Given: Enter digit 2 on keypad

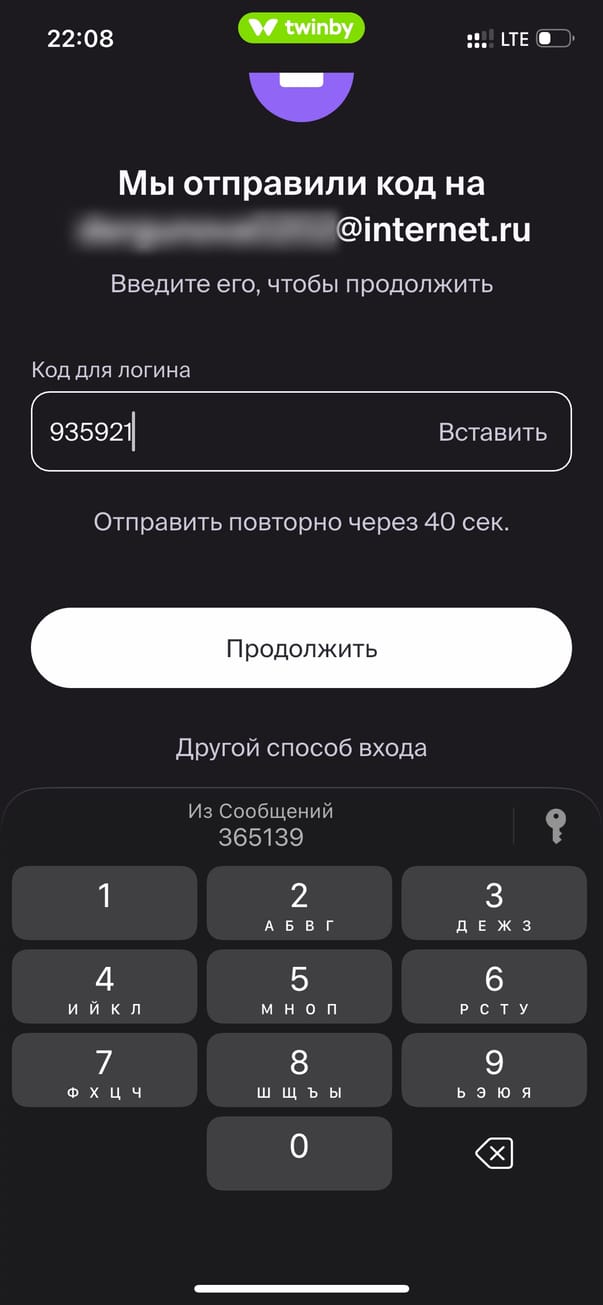Looking at the screenshot, I should [x=299, y=903].
